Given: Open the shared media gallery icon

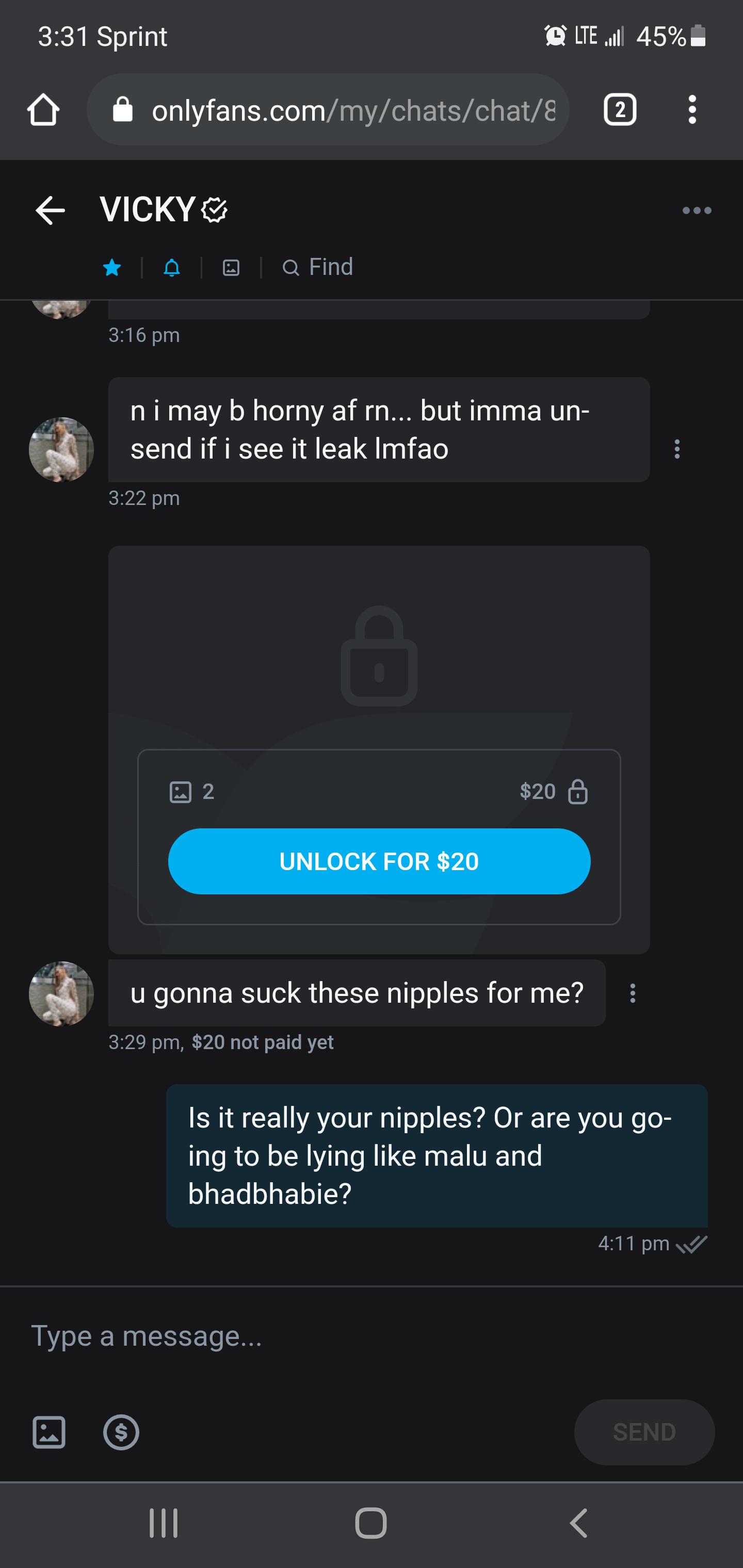Looking at the screenshot, I should click(x=231, y=267).
